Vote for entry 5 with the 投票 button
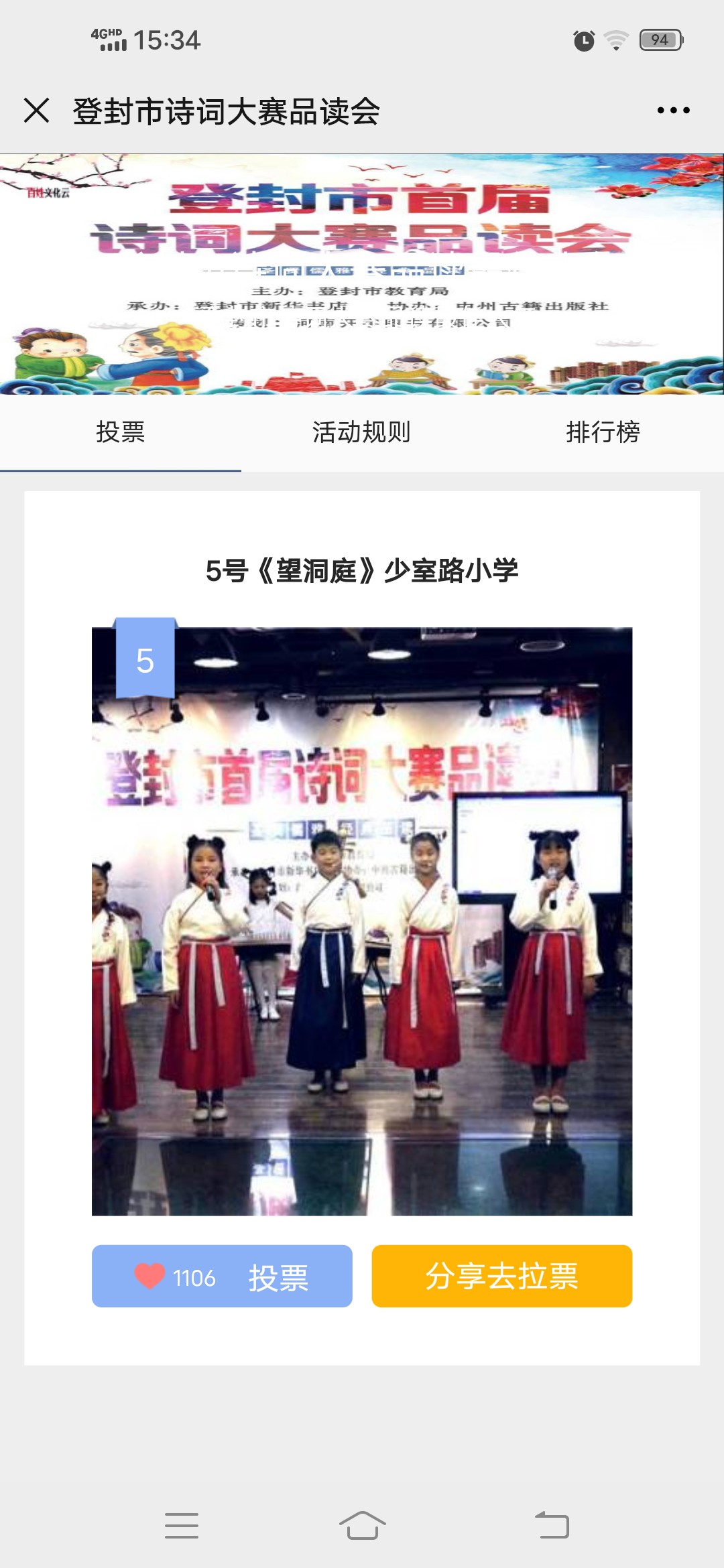This screenshot has width=724, height=1568. coord(222,1277)
